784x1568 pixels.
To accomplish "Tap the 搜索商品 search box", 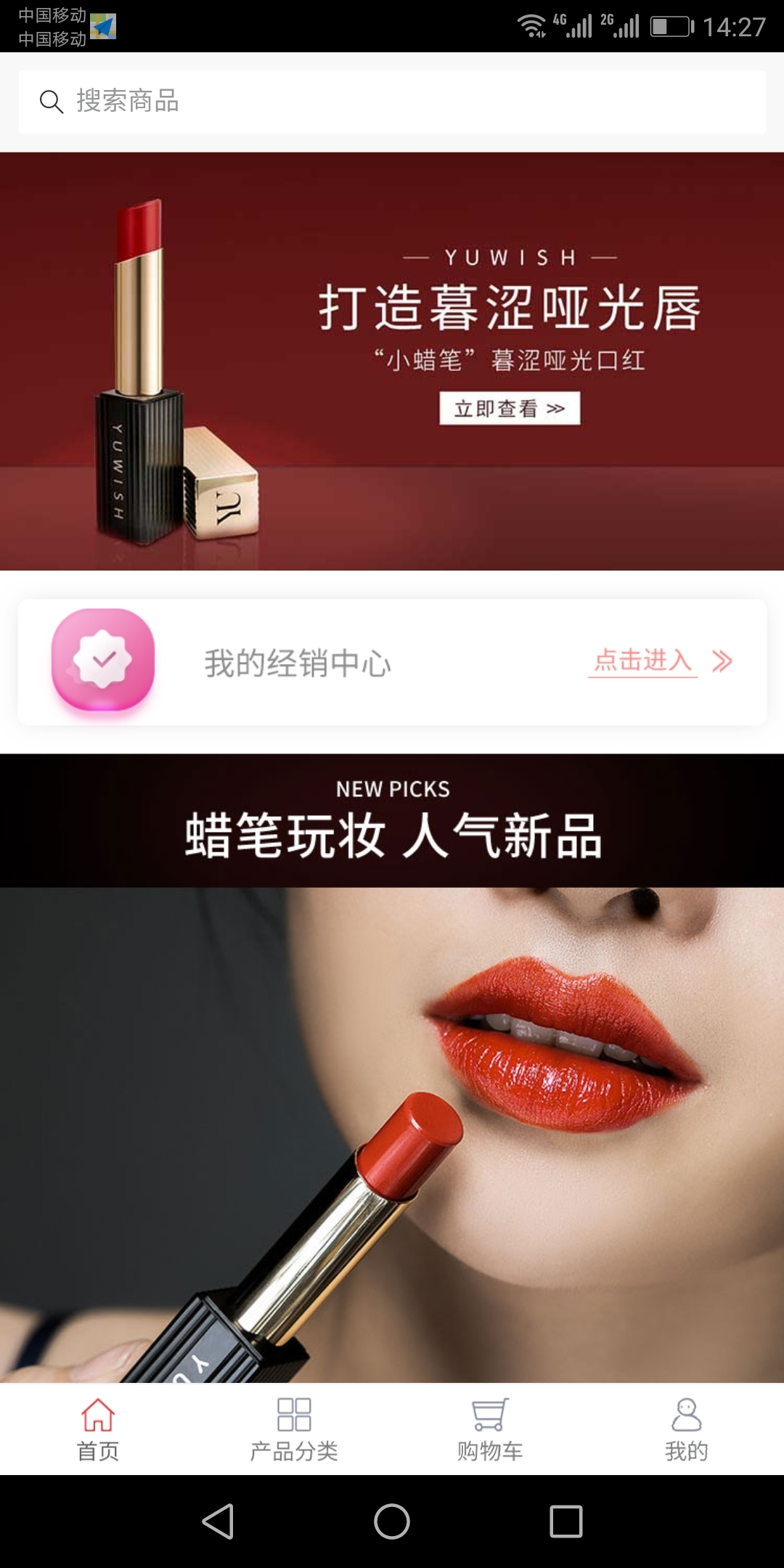I will [392, 102].
